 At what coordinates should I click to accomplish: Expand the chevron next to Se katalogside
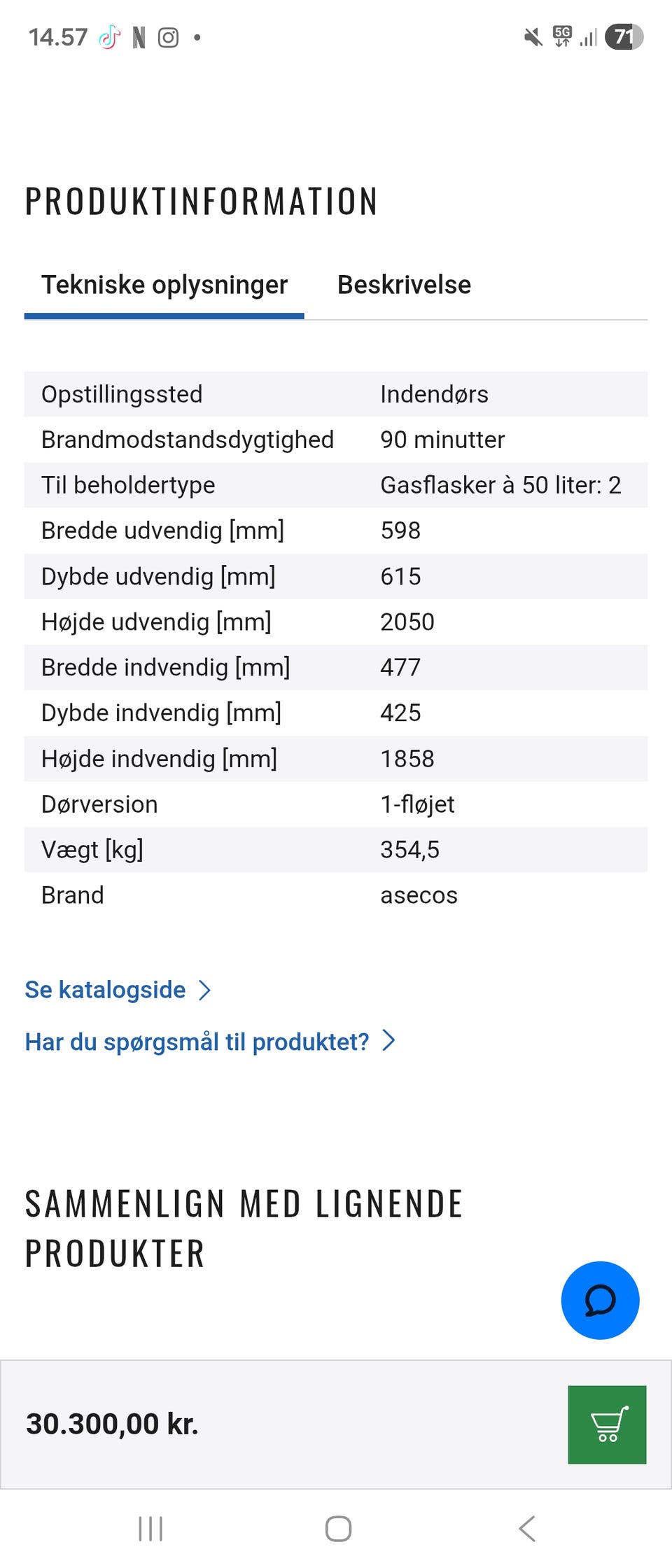click(x=204, y=990)
